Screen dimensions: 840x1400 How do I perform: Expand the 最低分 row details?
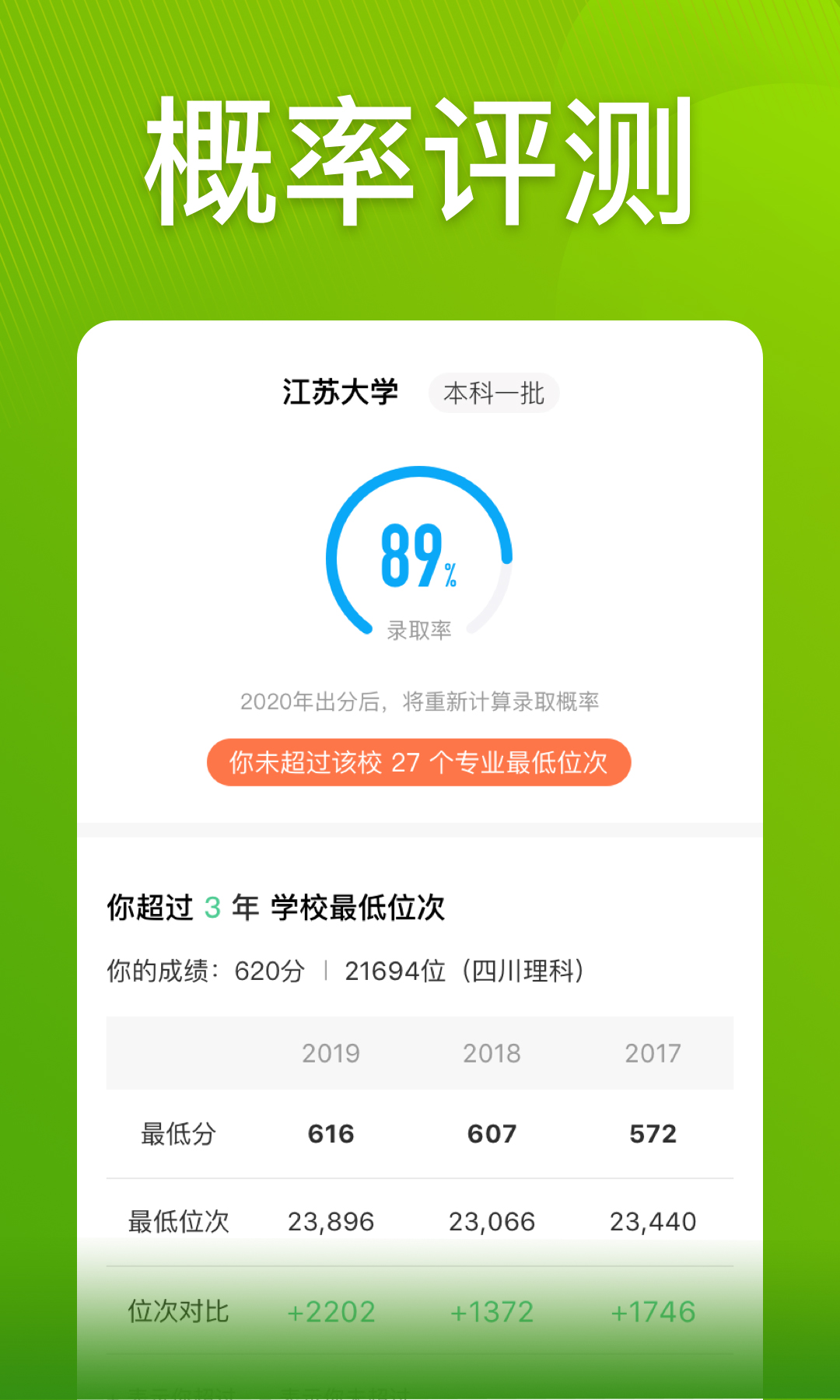point(177,1134)
